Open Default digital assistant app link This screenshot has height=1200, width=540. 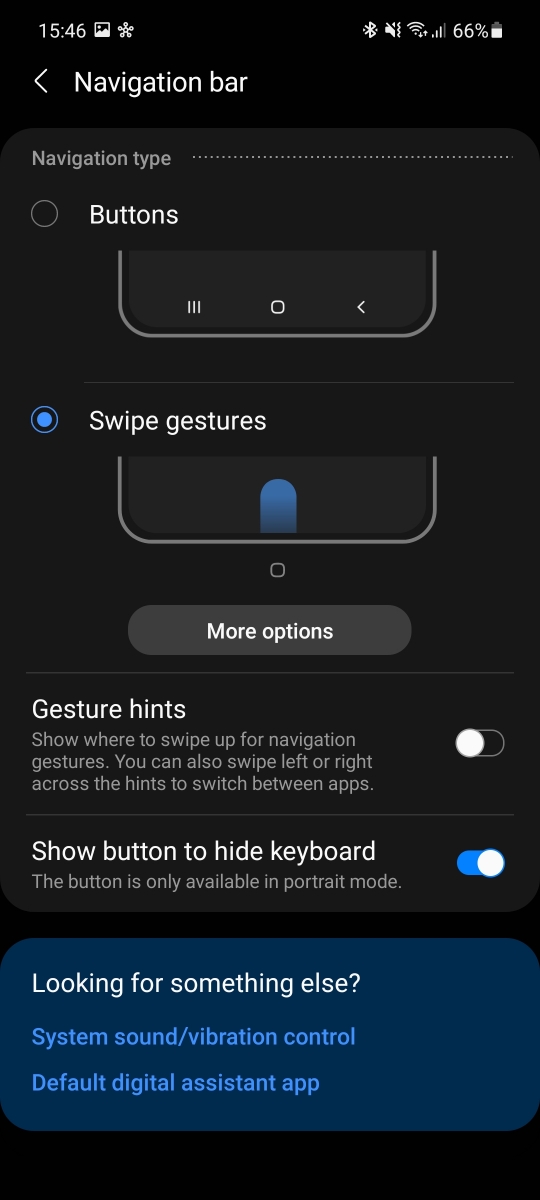[x=176, y=1083]
